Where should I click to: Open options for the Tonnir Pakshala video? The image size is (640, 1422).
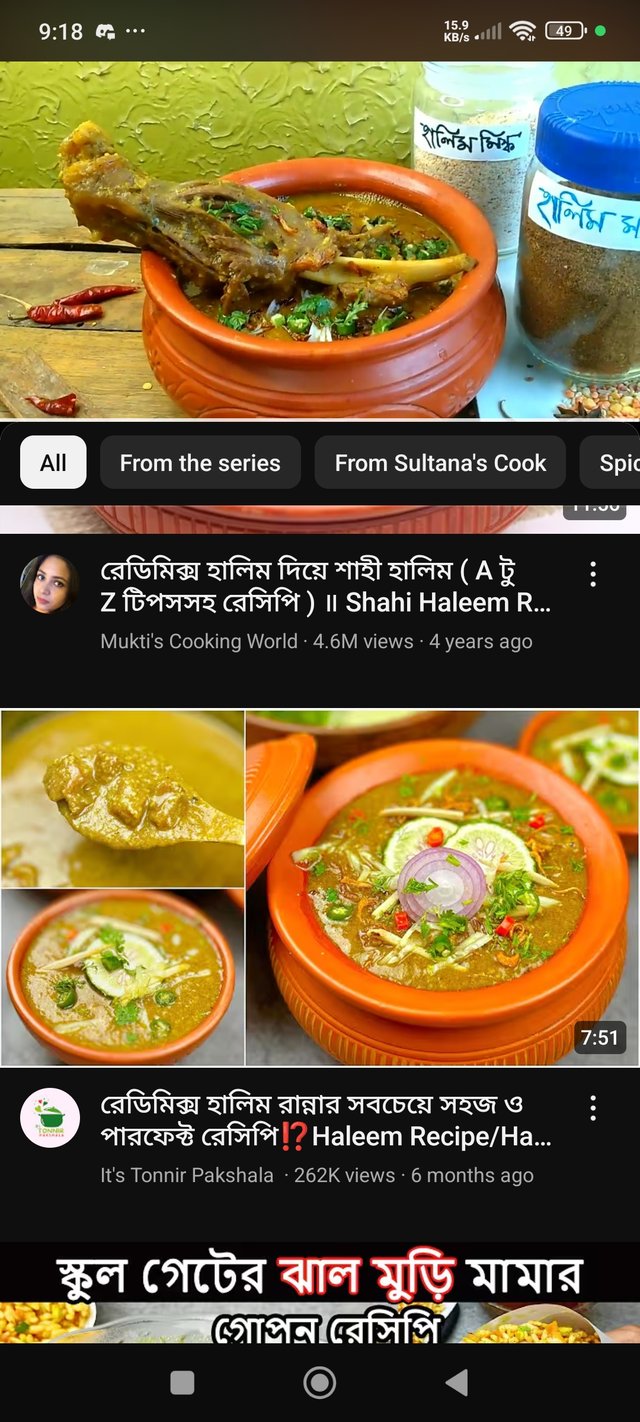pos(593,1108)
